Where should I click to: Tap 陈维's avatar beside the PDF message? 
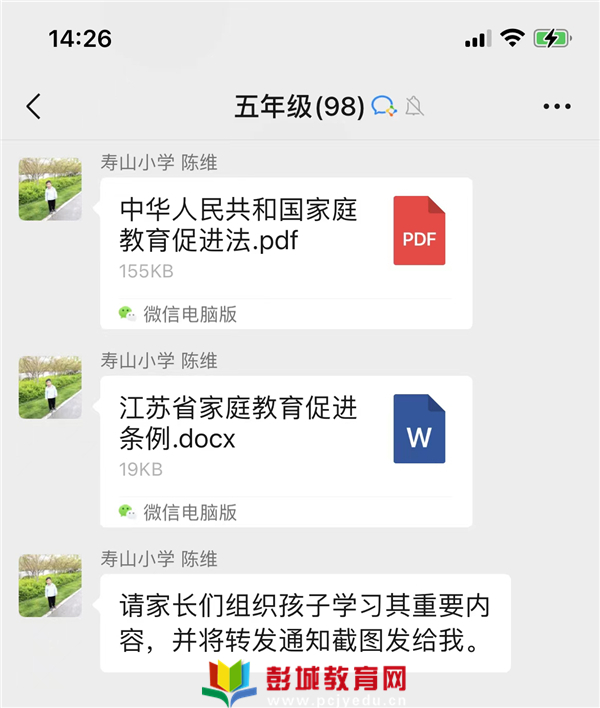50,188
